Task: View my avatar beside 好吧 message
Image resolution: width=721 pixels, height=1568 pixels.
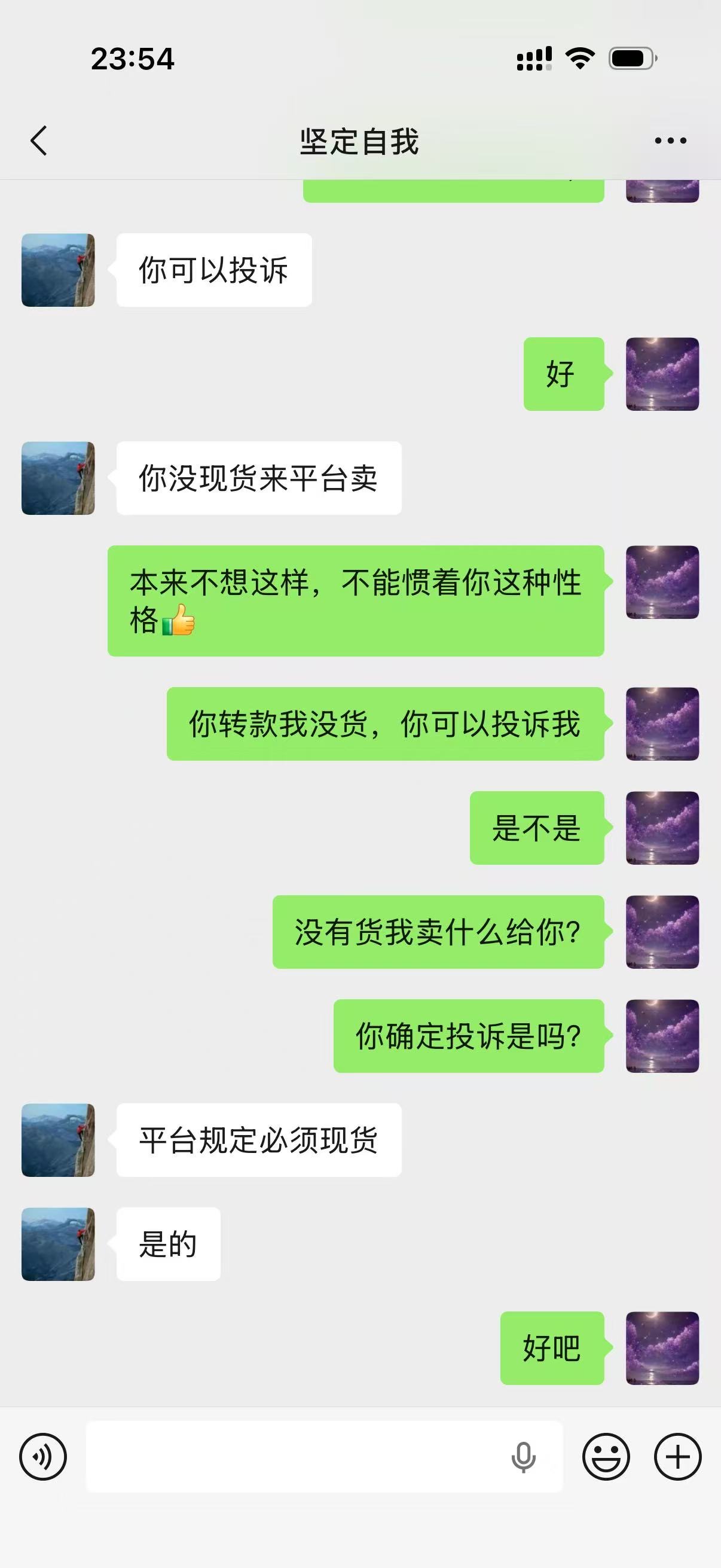Action: (662, 1348)
